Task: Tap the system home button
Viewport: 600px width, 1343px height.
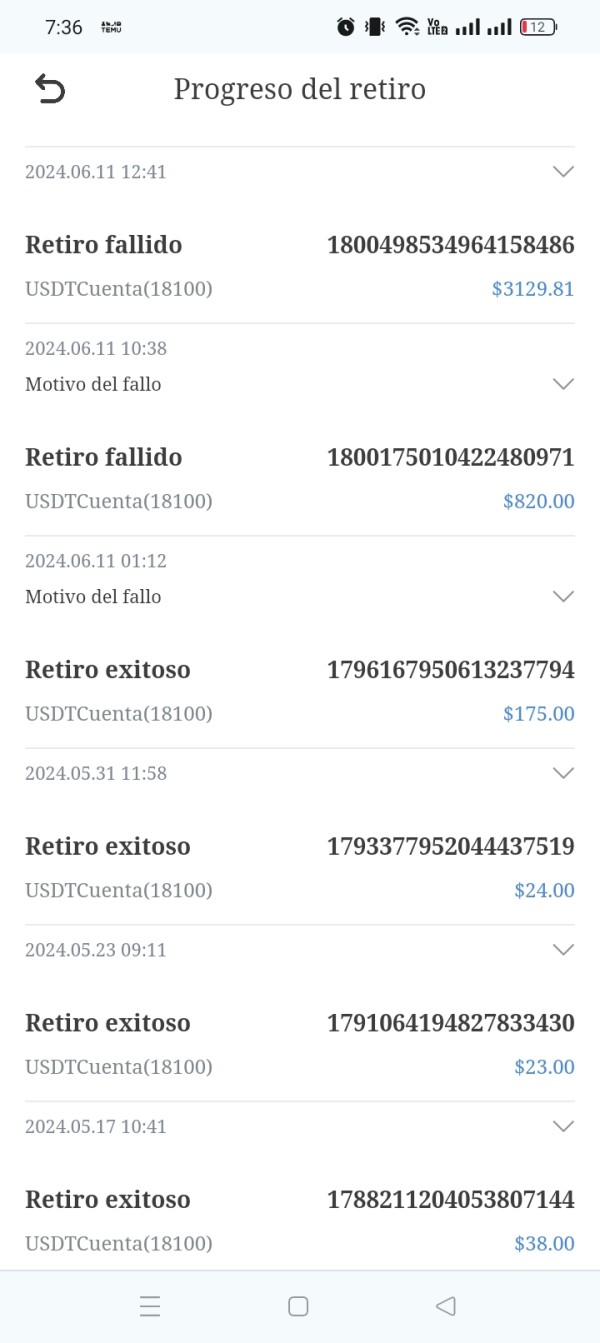Action: click(298, 1306)
